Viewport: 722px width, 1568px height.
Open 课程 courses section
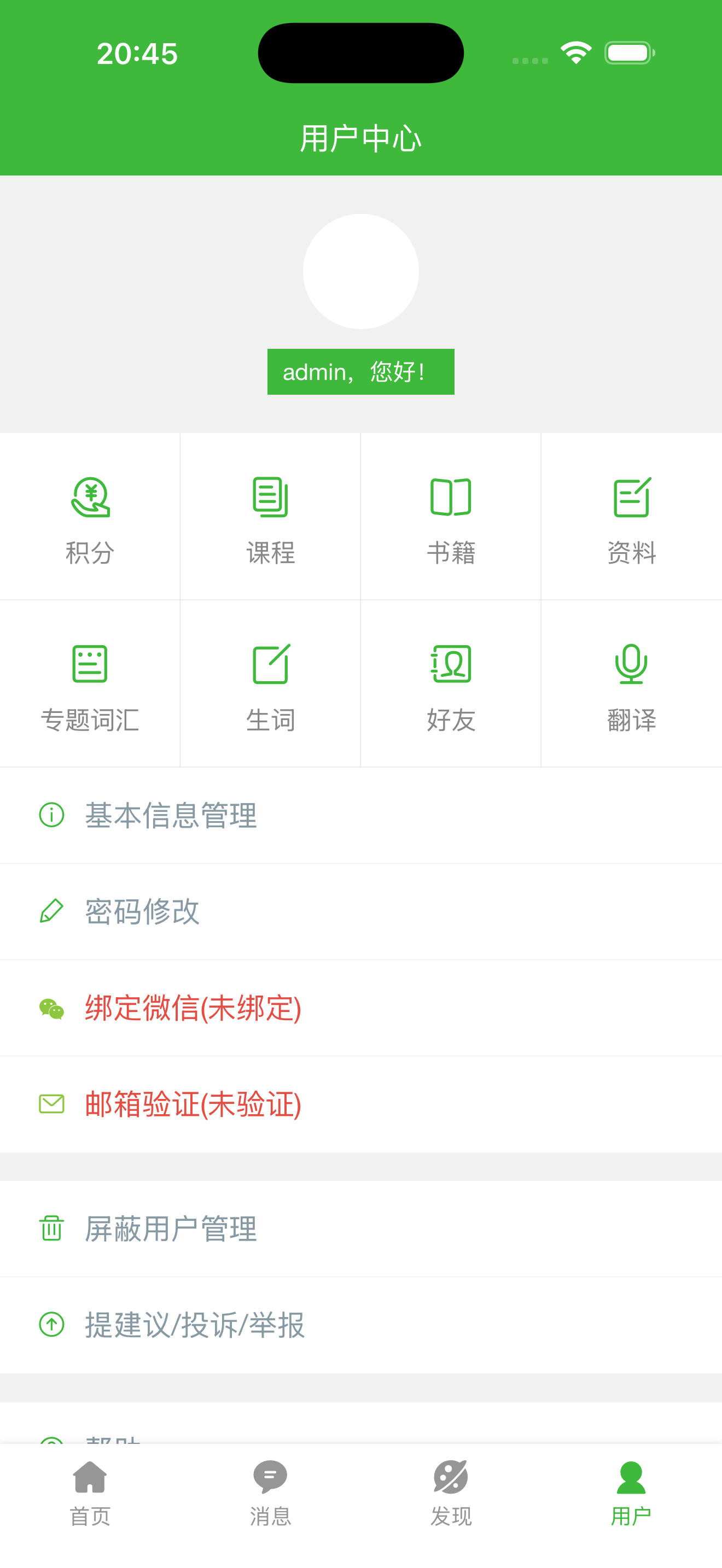click(x=270, y=517)
